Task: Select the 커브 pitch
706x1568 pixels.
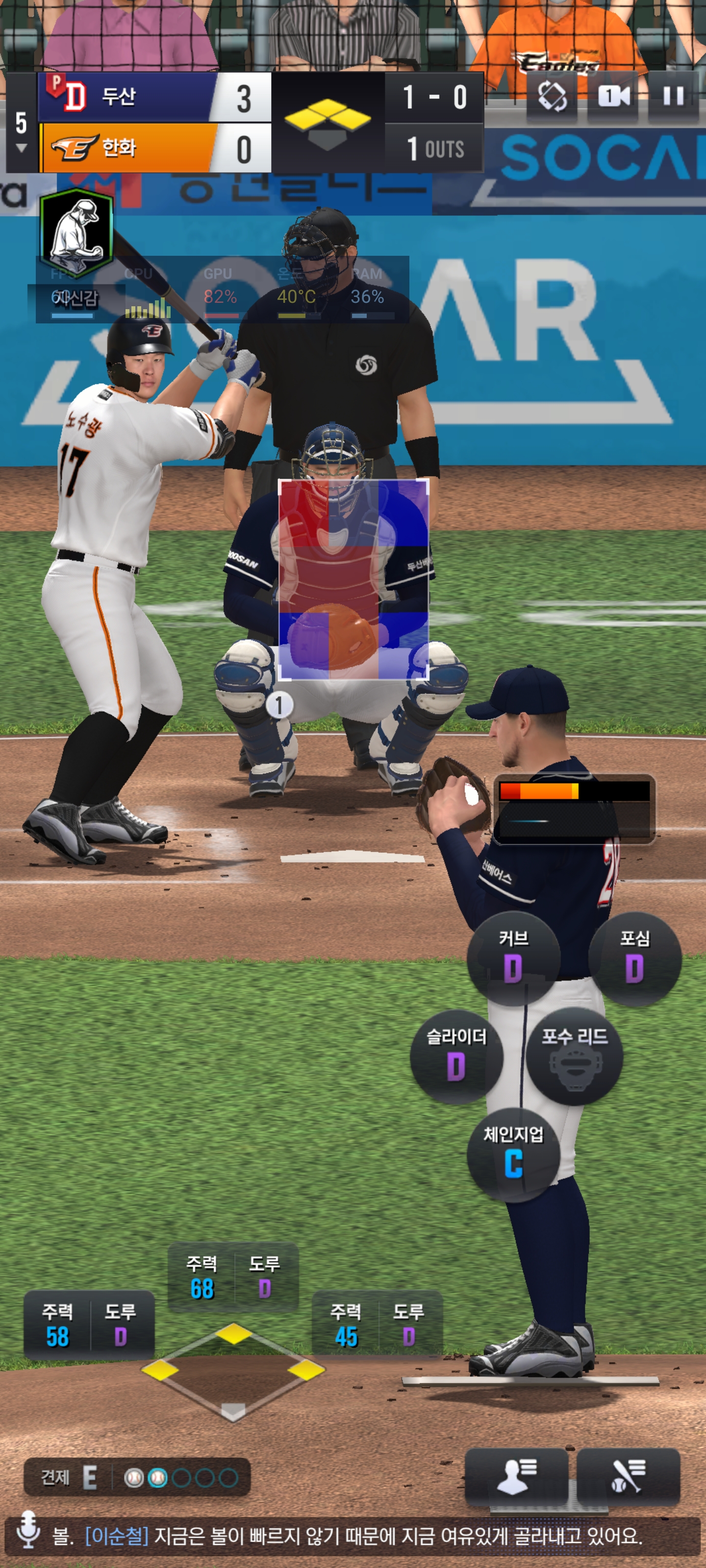Action: point(513,957)
